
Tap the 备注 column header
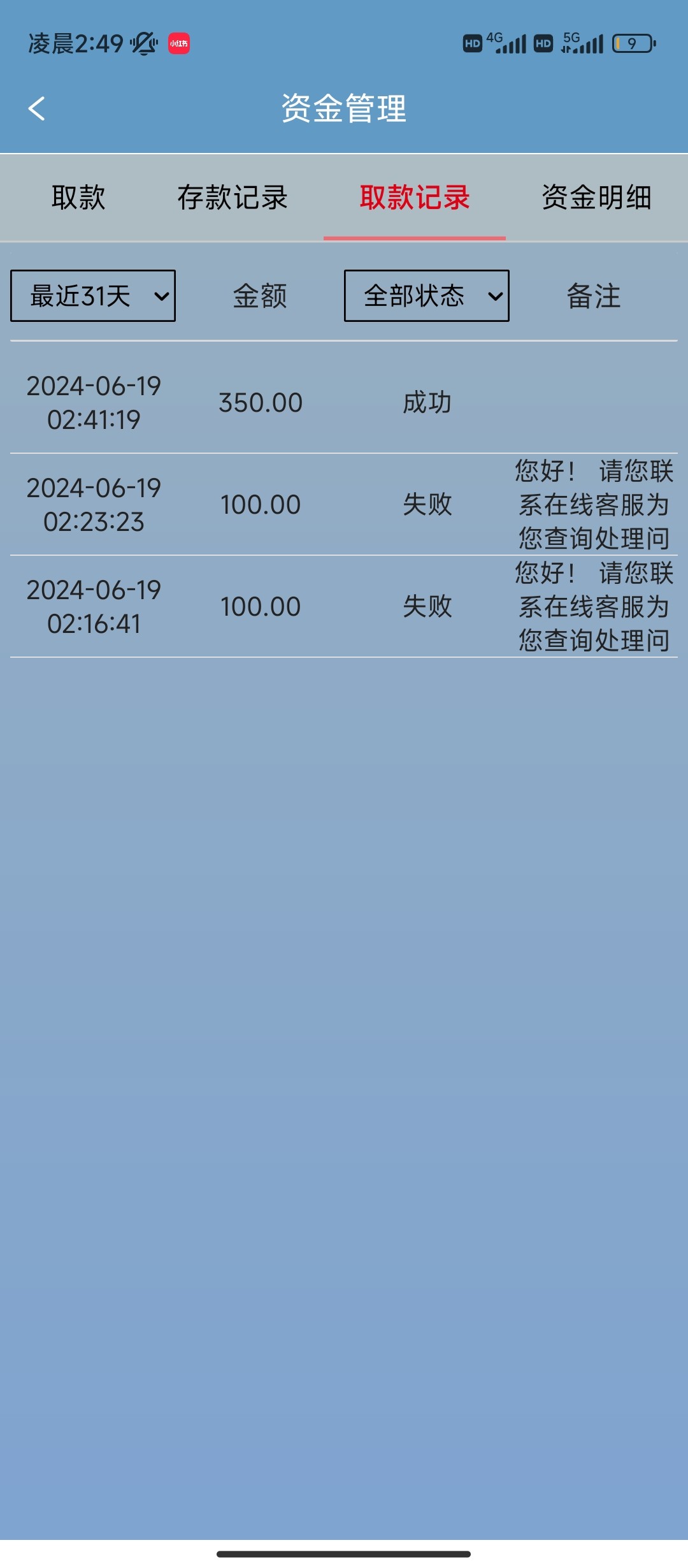[594, 296]
